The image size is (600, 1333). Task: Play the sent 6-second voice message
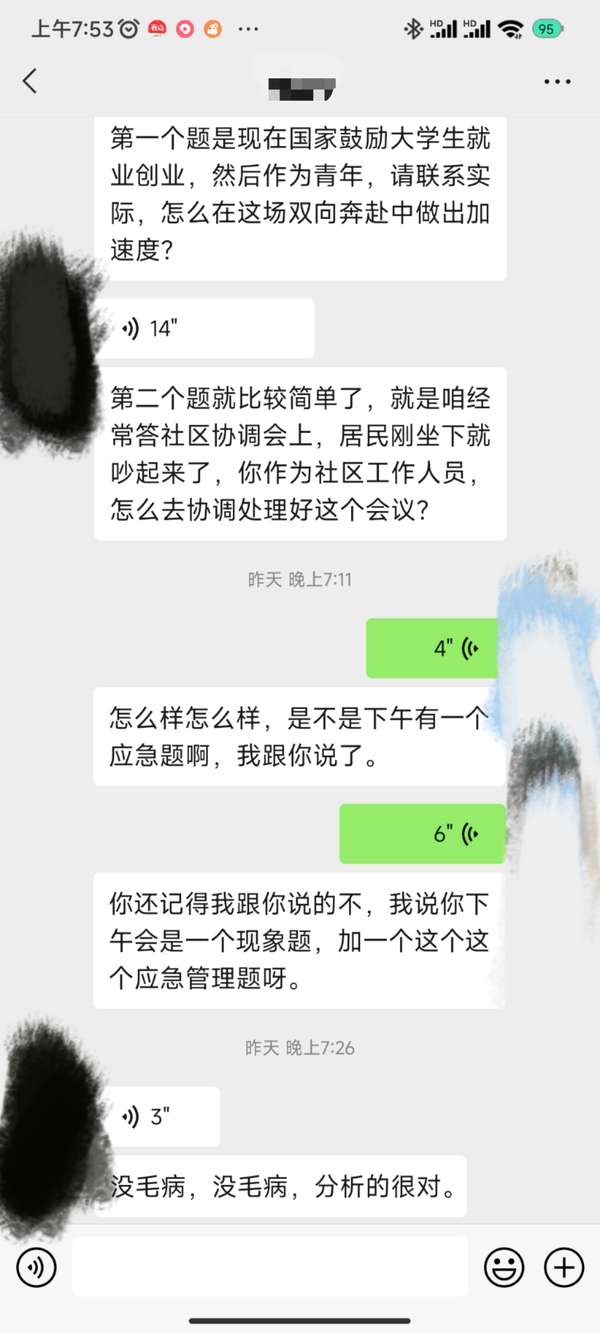click(x=422, y=833)
